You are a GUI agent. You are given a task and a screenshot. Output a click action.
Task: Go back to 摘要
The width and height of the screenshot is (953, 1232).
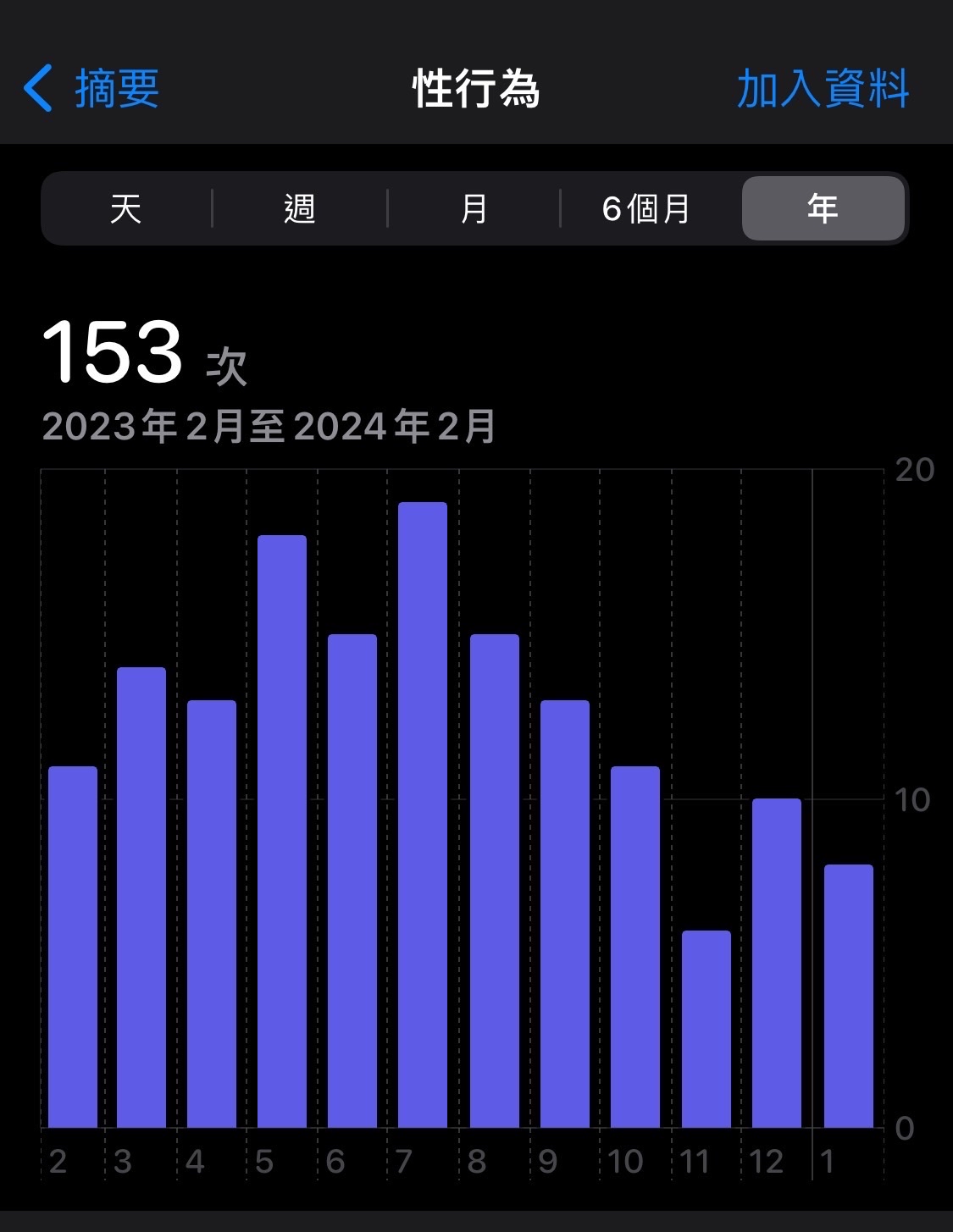coord(91,88)
